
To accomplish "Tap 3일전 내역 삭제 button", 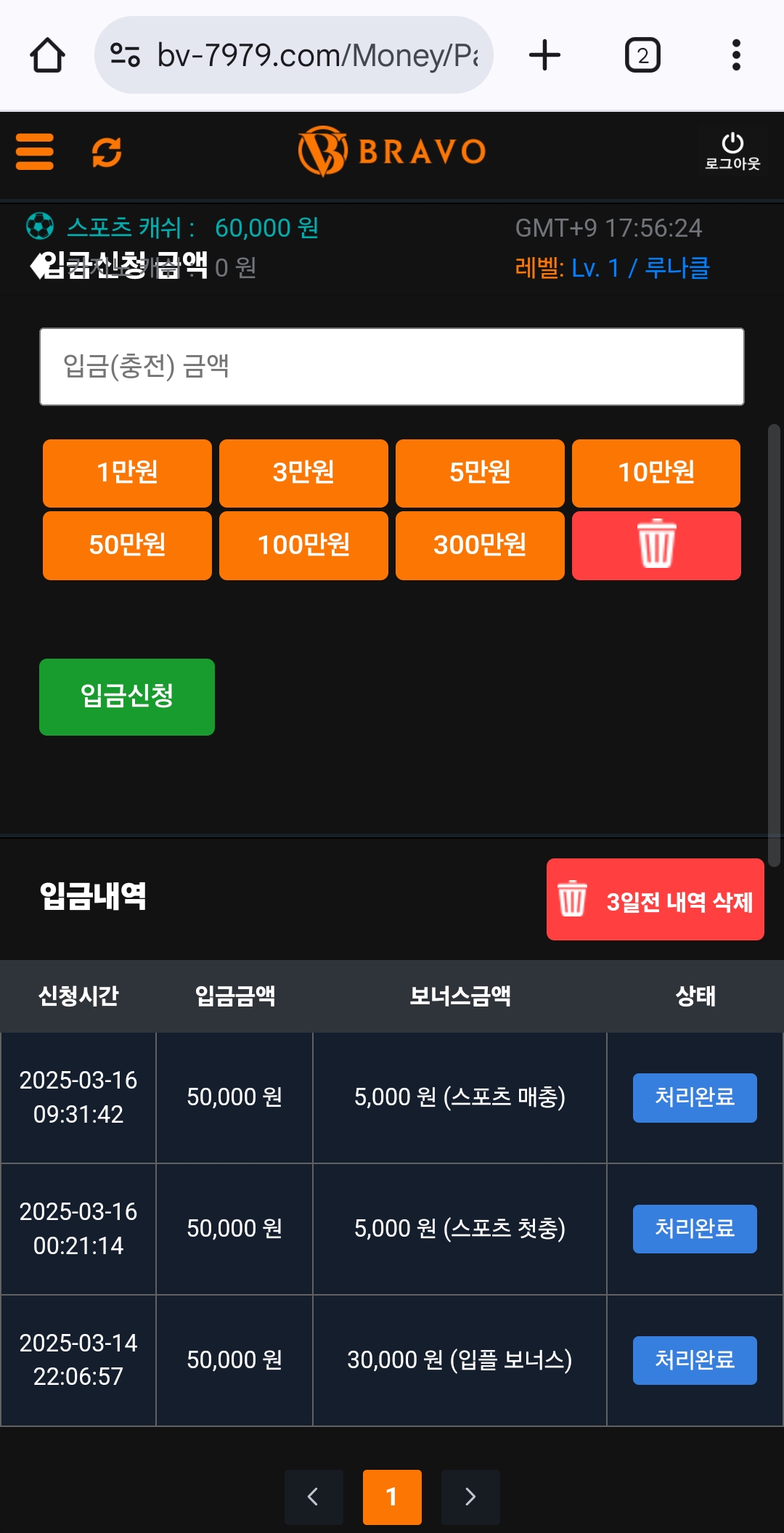I will pyautogui.click(x=656, y=900).
